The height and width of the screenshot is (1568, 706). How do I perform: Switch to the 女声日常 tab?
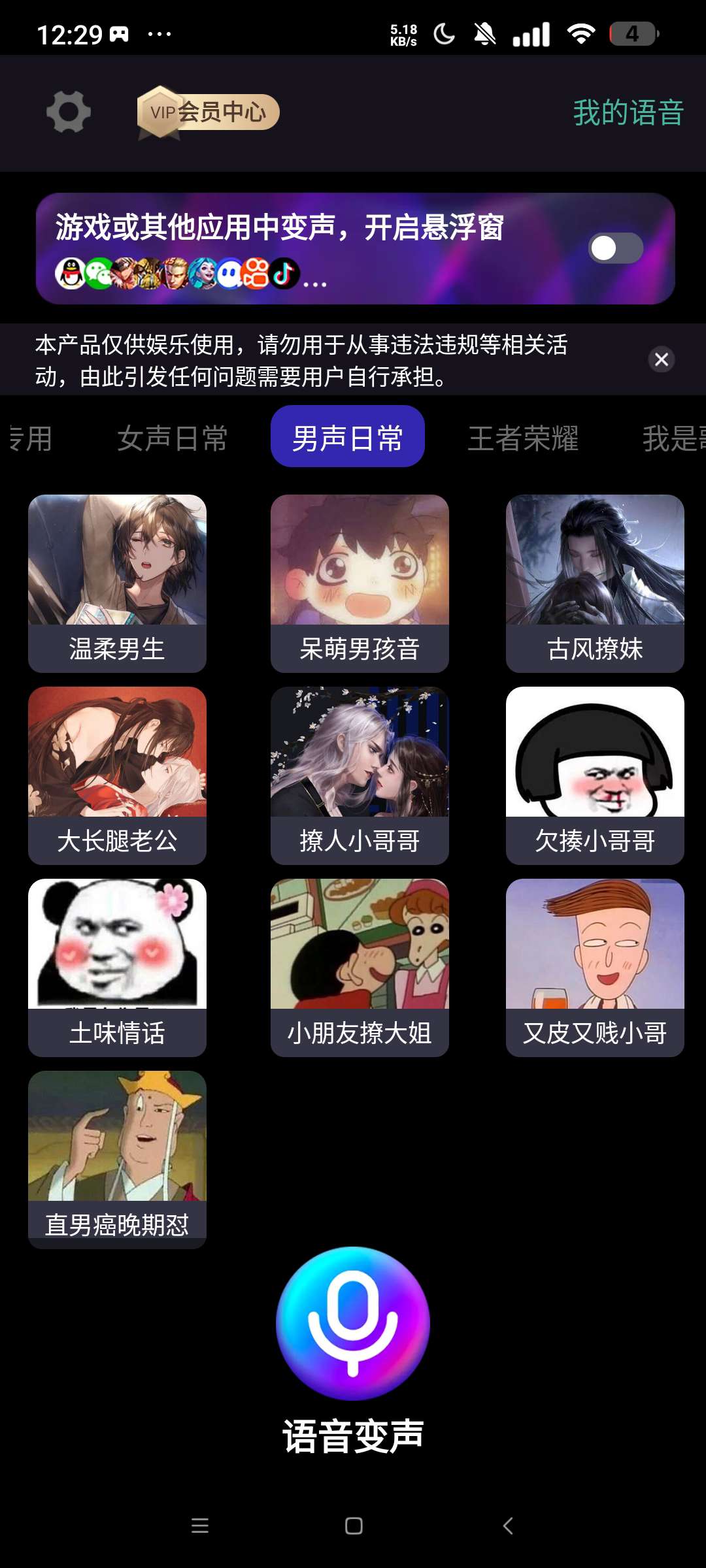172,438
